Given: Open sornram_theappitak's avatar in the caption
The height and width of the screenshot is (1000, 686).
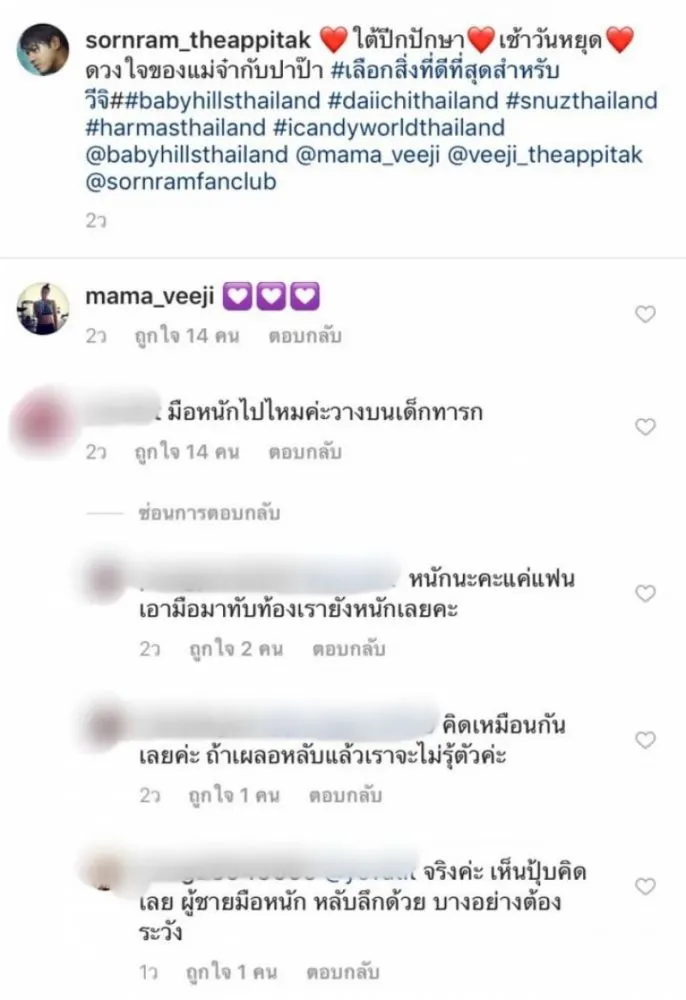Looking at the screenshot, I should click(x=44, y=50).
